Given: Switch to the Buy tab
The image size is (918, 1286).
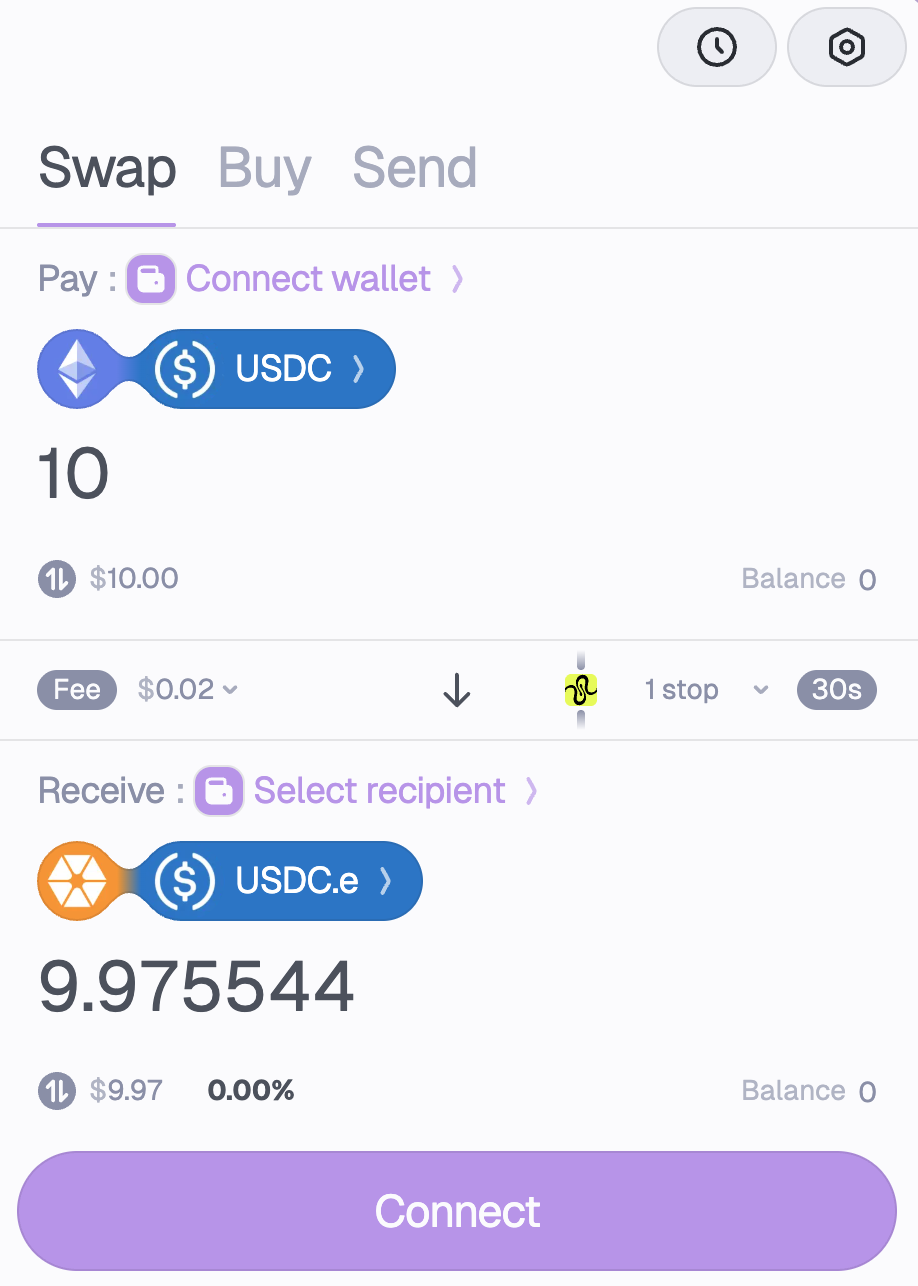Looking at the screenshot, I should pos(264,168).
